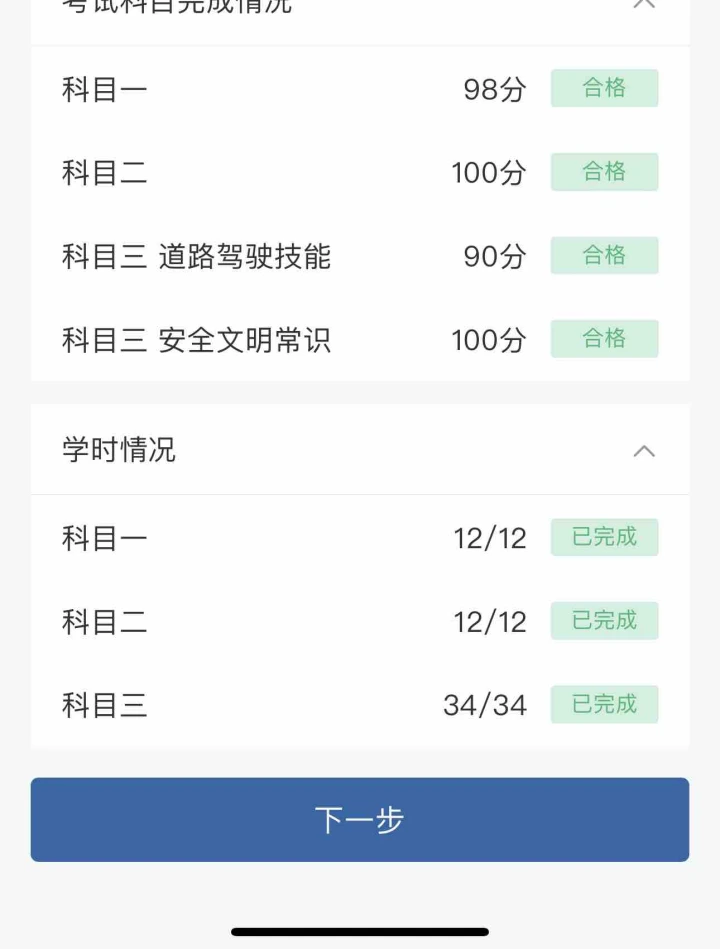This screenshot has width=720, height=949.
Task: Tap the 下一步 button
Action: (x=359, y=819)
